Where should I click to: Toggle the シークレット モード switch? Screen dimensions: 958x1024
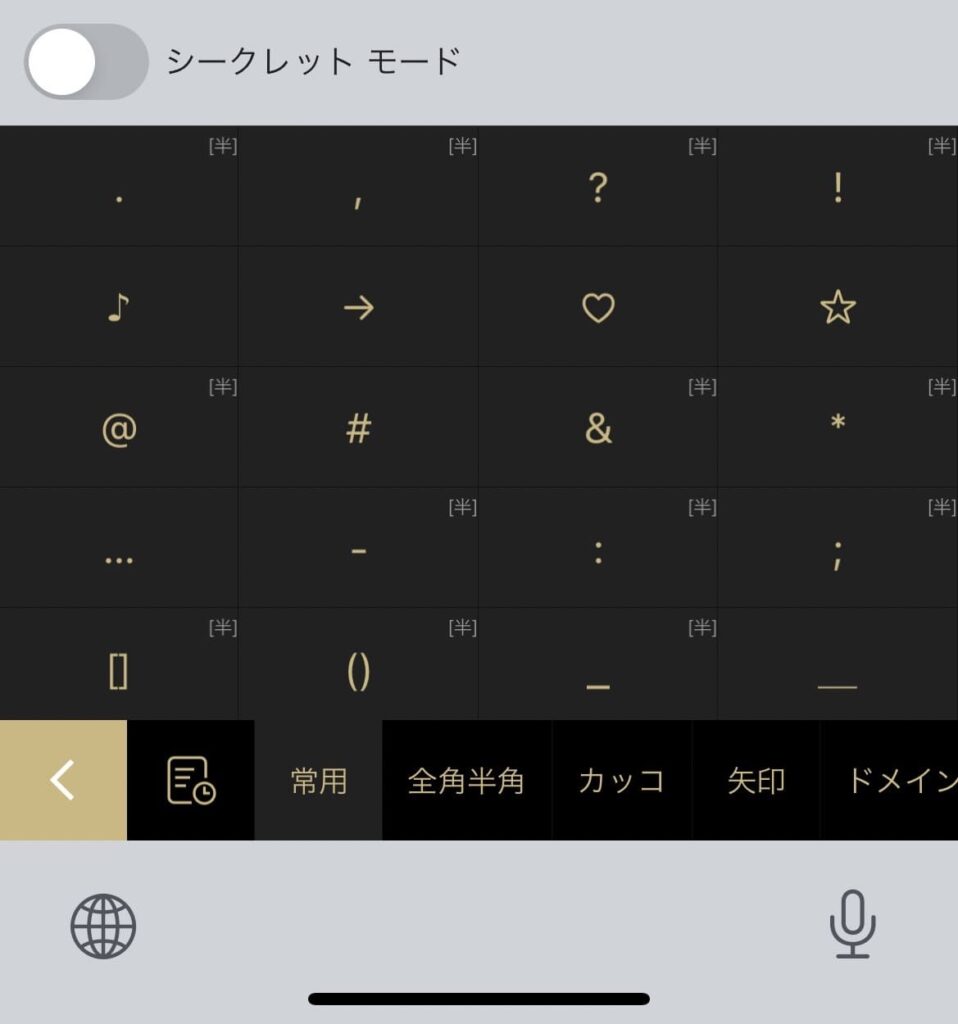pos(86,62)
